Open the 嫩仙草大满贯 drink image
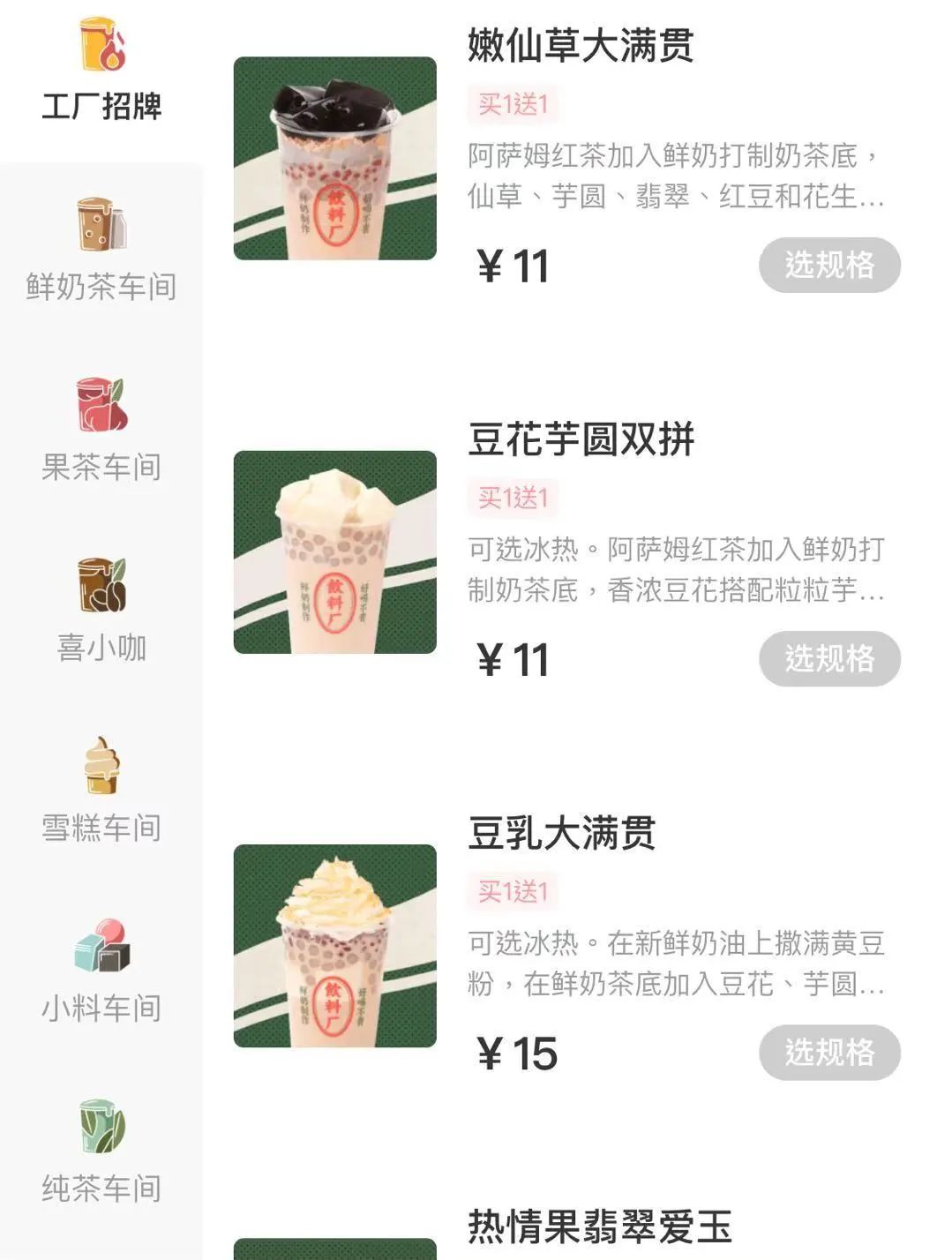This screenshot has height=1260, width=952. 335,159
